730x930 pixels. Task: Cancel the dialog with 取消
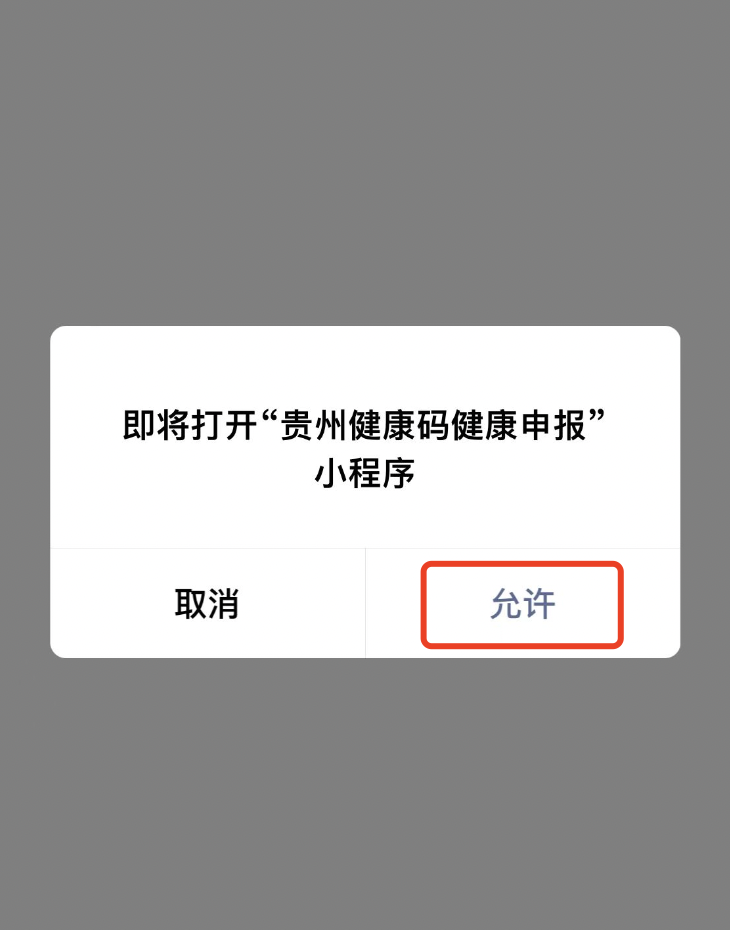coord(207,604)
